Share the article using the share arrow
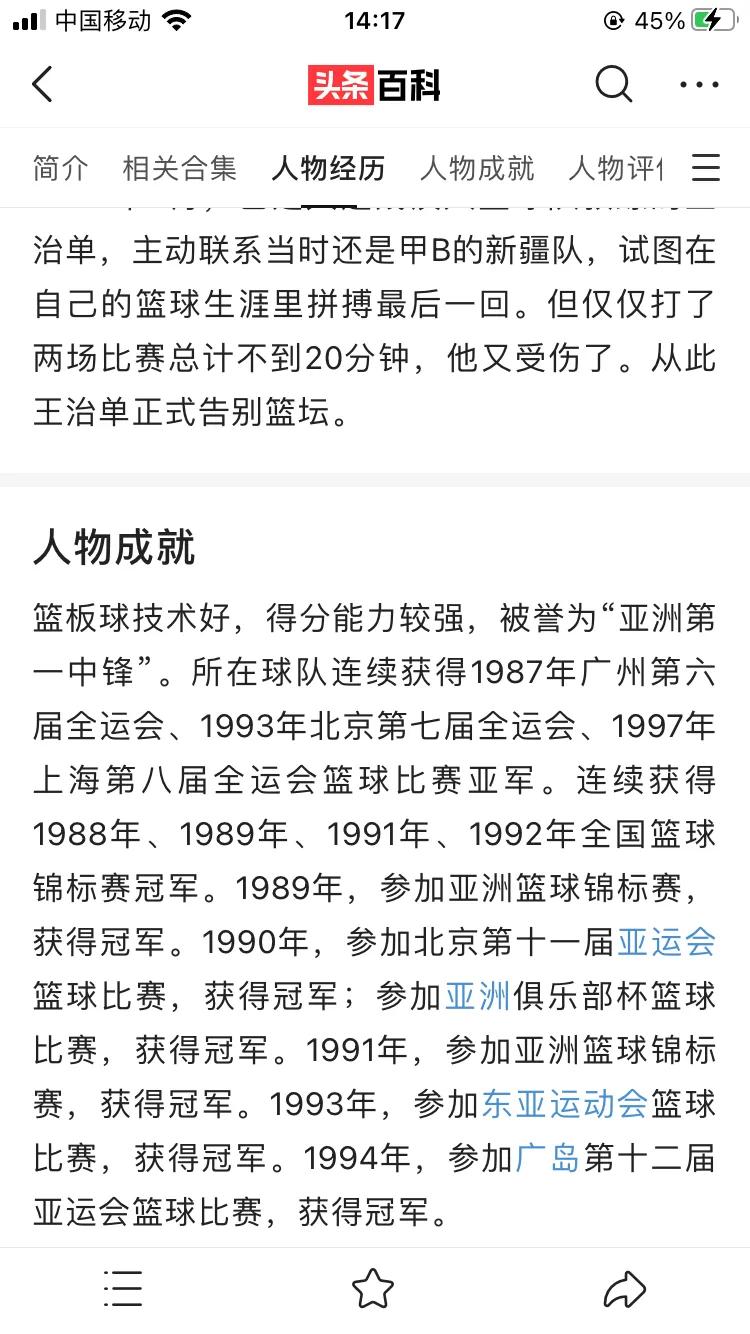This screenshot has height=1334, width=750. pyautogui.click(x=625, y=1290)
